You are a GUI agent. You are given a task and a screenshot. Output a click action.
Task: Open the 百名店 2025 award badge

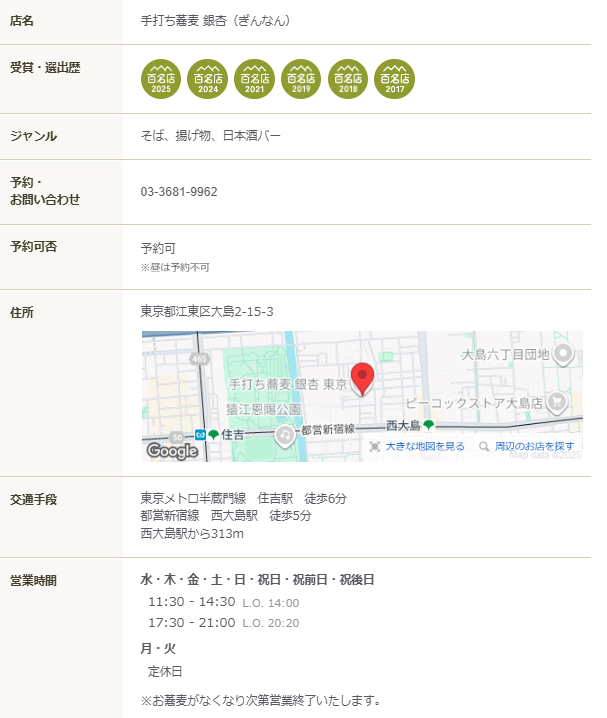(161, 79)
